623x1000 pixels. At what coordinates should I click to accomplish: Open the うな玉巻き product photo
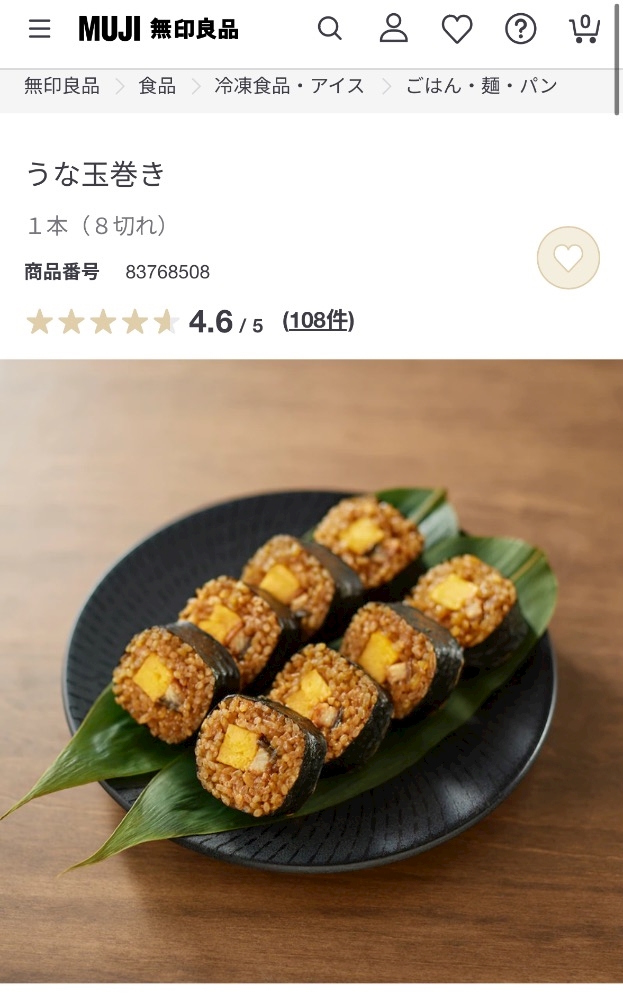click(311, 670)
